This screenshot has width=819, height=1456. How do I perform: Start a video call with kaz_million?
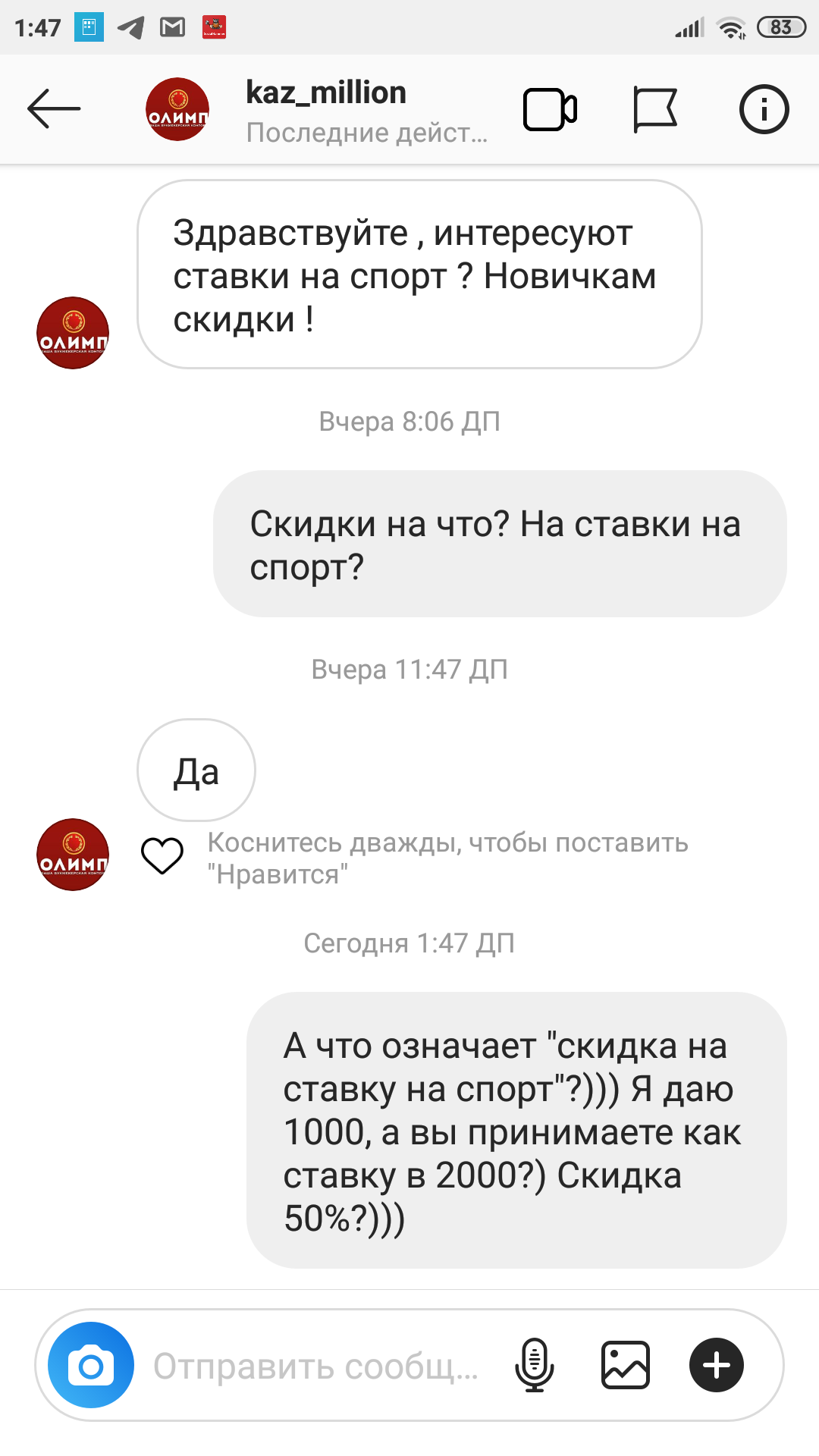click(x=550, y=110)
